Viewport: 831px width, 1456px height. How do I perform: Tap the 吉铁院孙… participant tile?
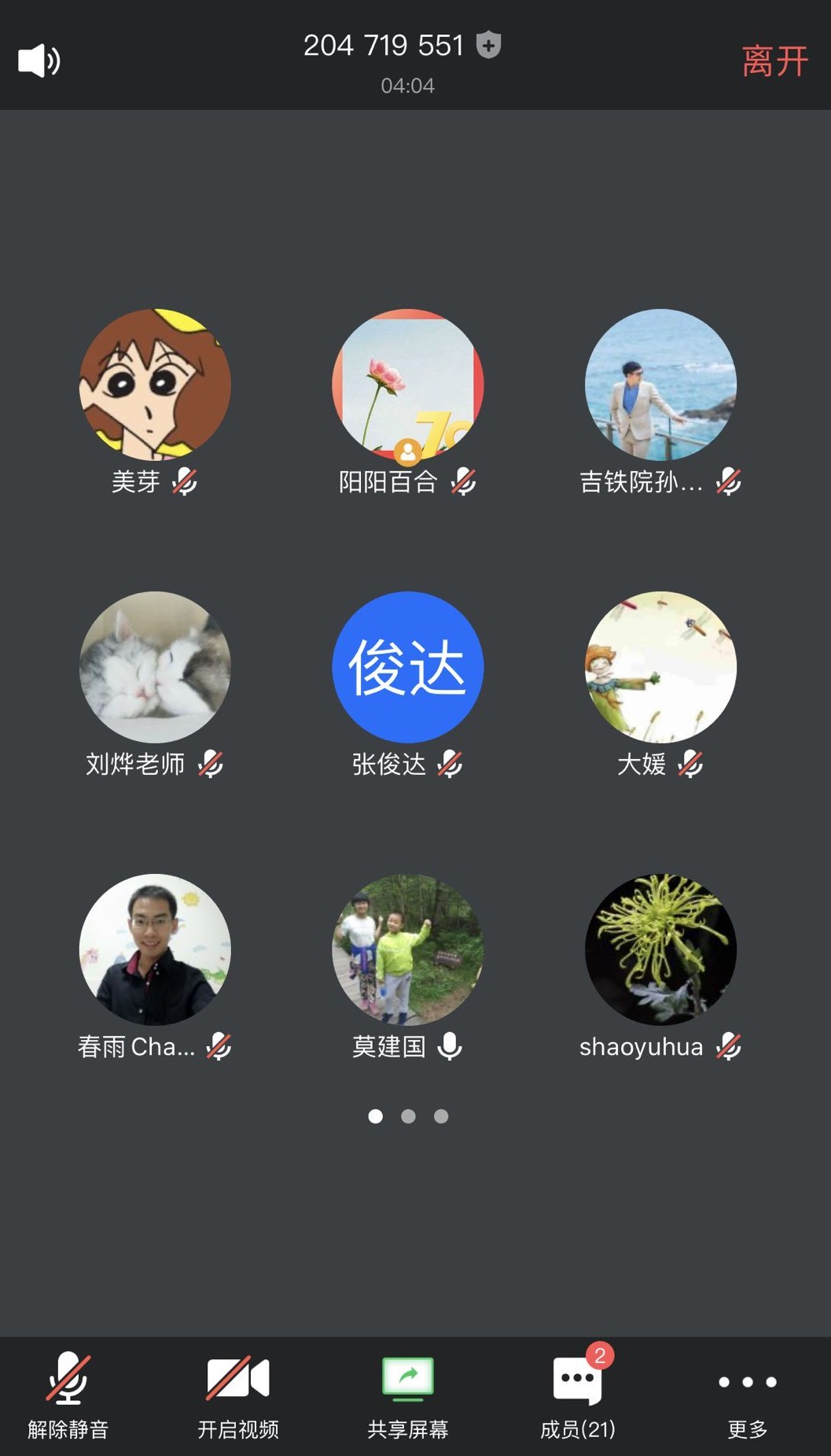tap(660, 385)
